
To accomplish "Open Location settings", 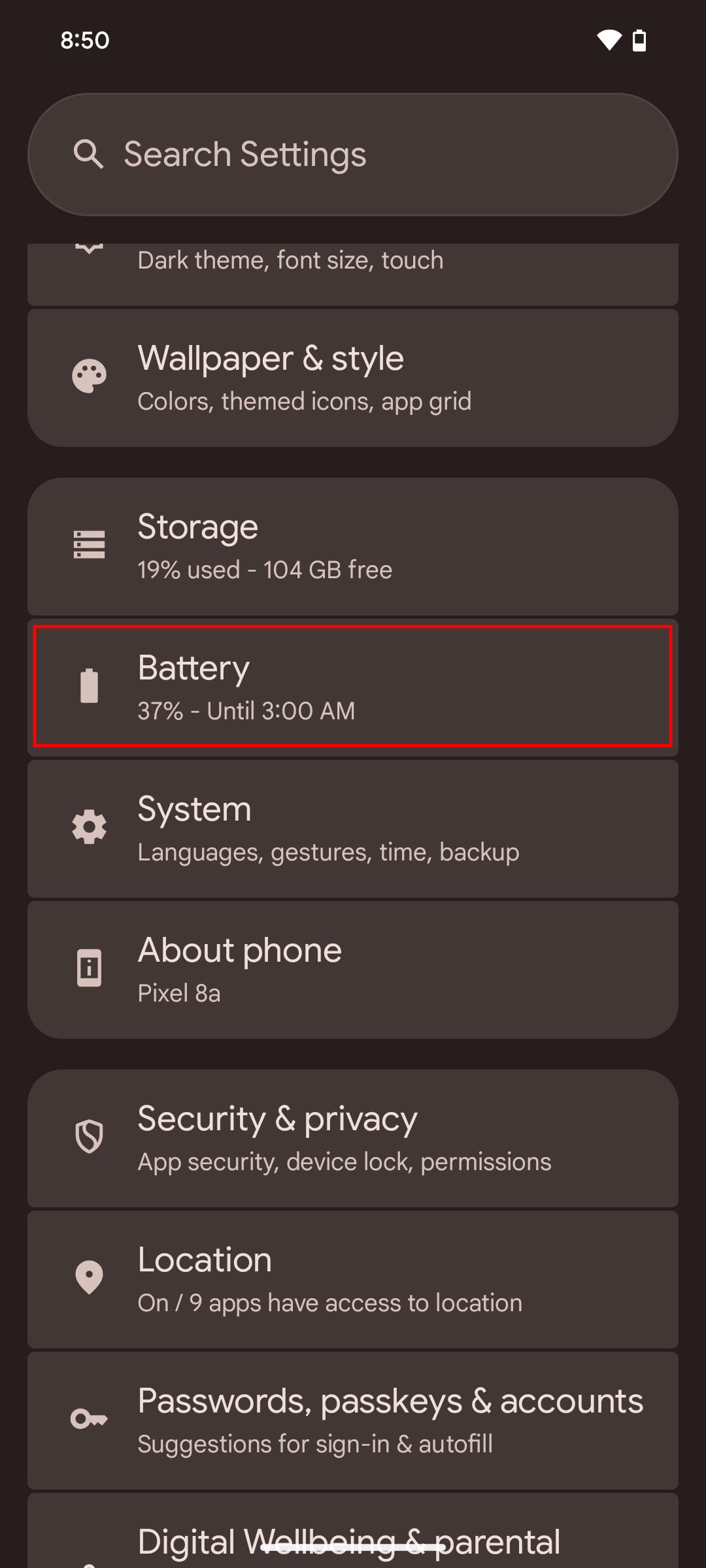I will [x=353, y=1279].
